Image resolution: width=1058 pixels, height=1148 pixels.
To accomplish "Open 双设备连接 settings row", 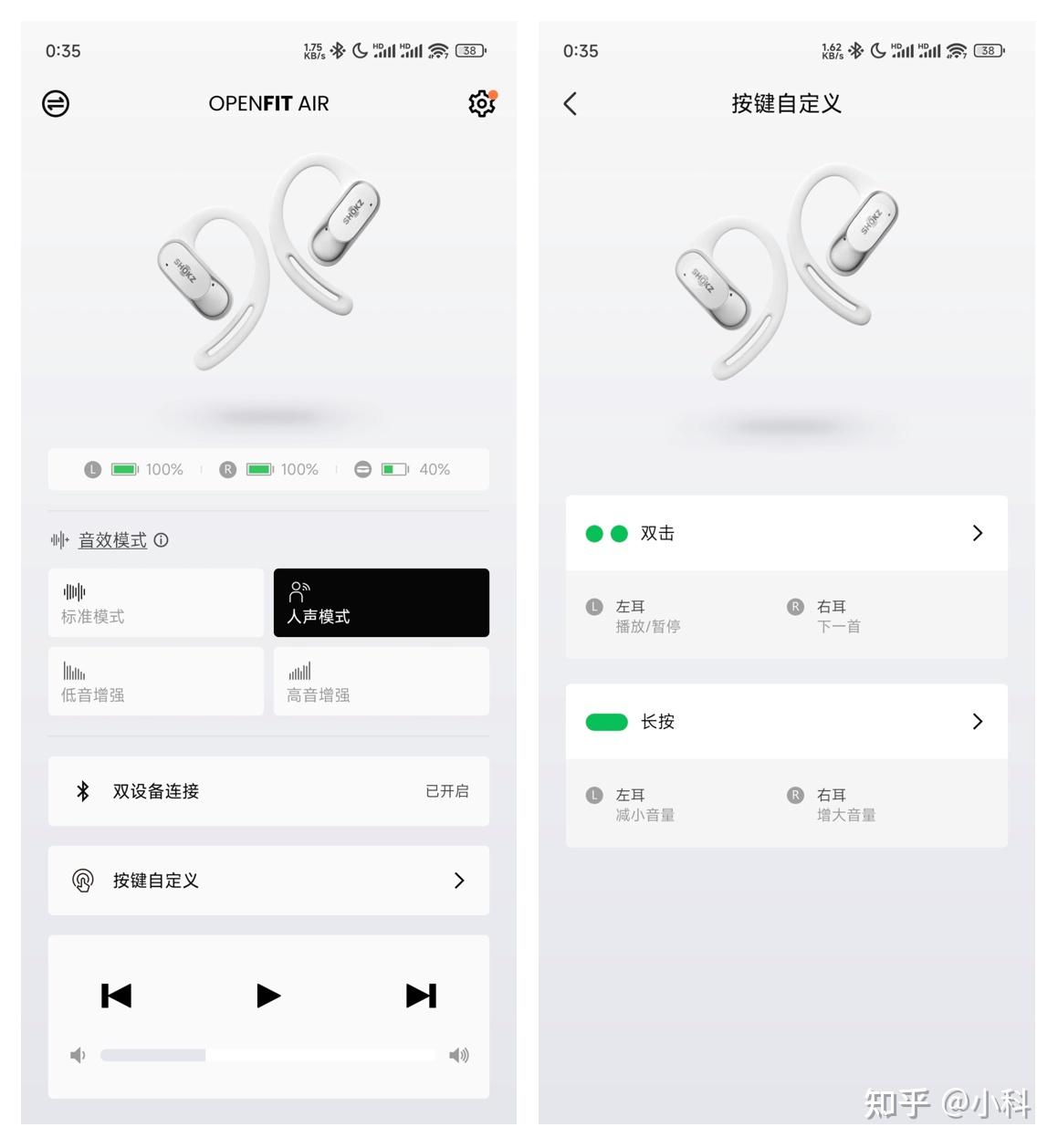I will click(268, 791).
